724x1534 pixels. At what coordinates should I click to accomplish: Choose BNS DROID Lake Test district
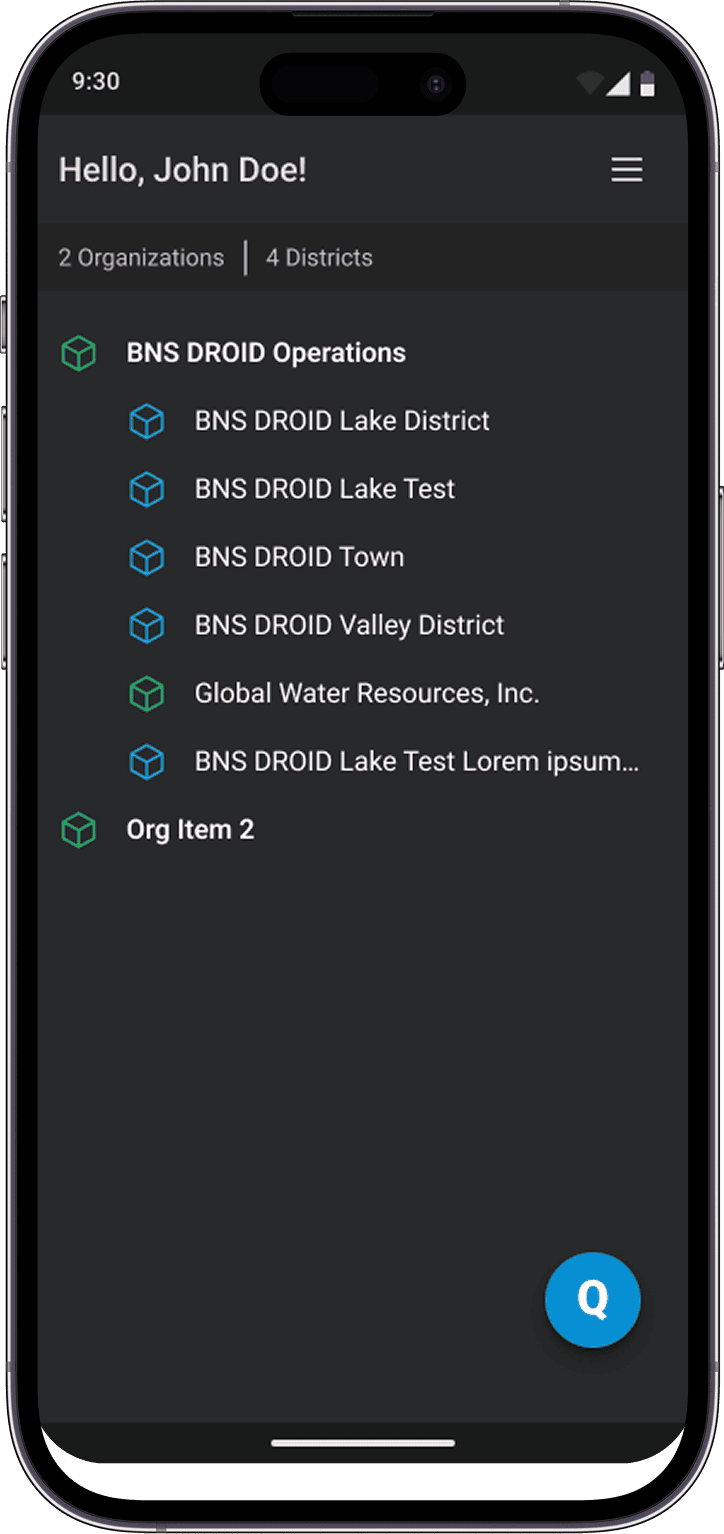[324, 489]
